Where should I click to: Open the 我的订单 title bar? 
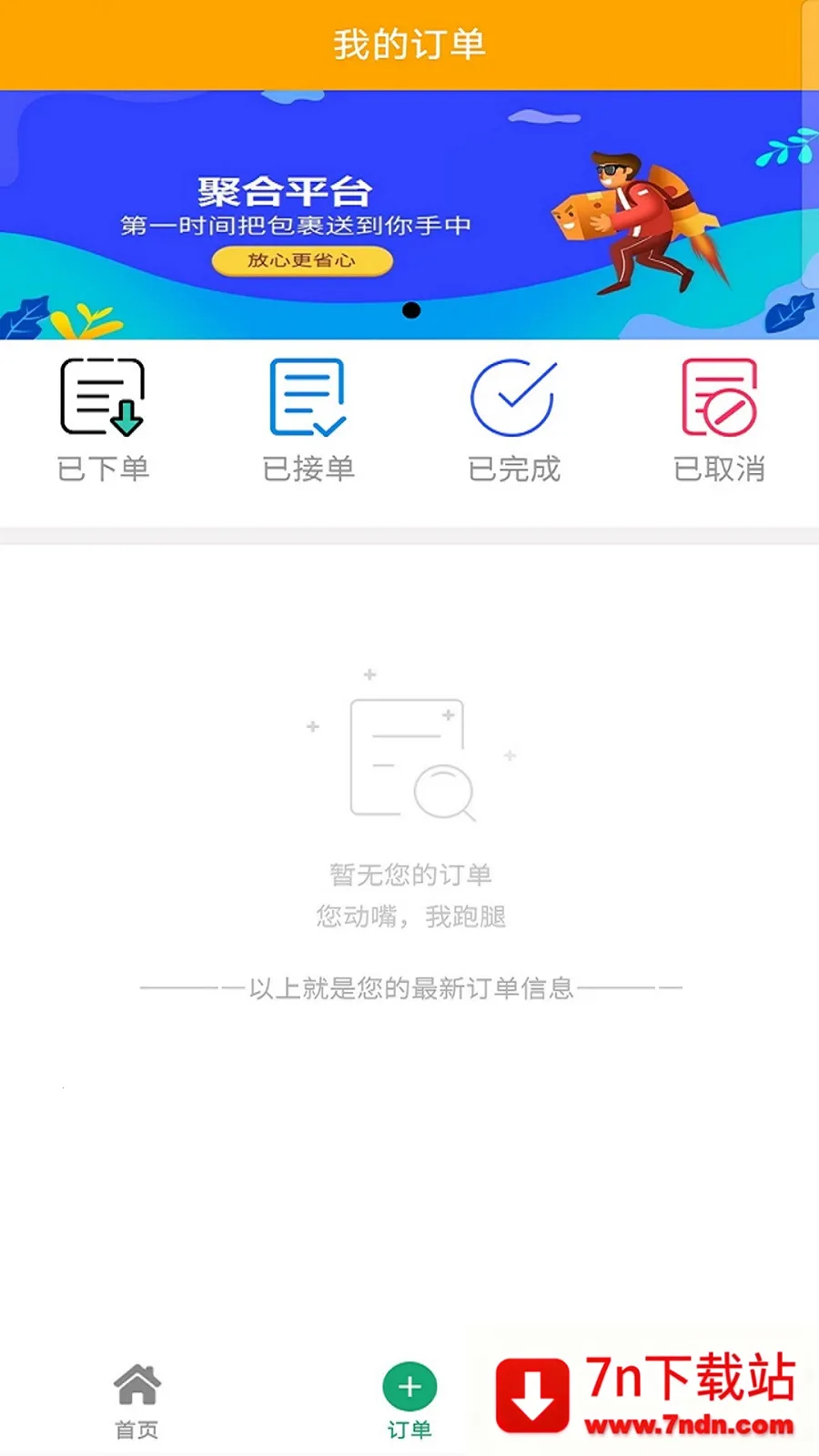point(409,43)
